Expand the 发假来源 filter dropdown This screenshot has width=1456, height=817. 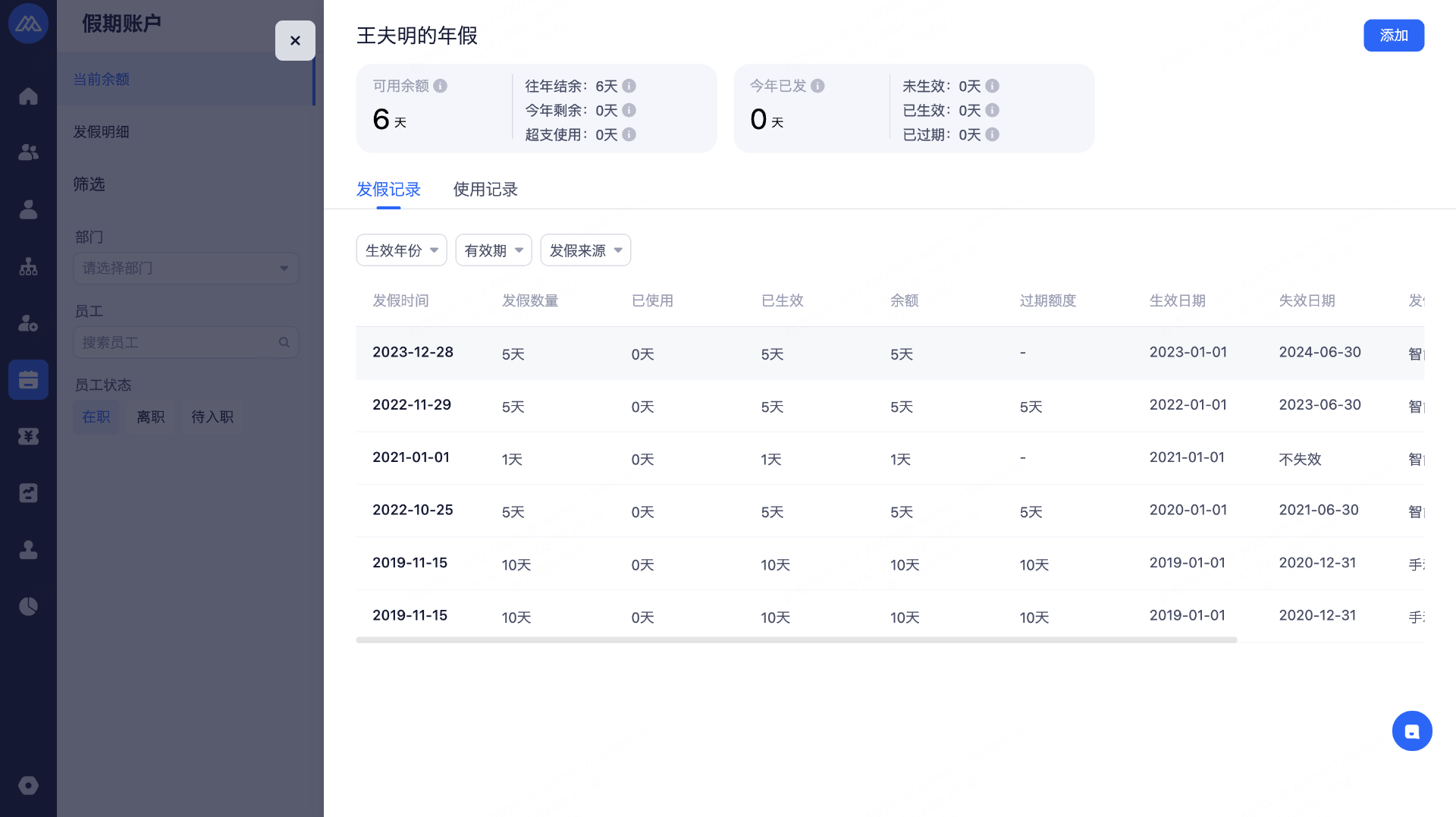pyautogui.click(x=585, y=250)
